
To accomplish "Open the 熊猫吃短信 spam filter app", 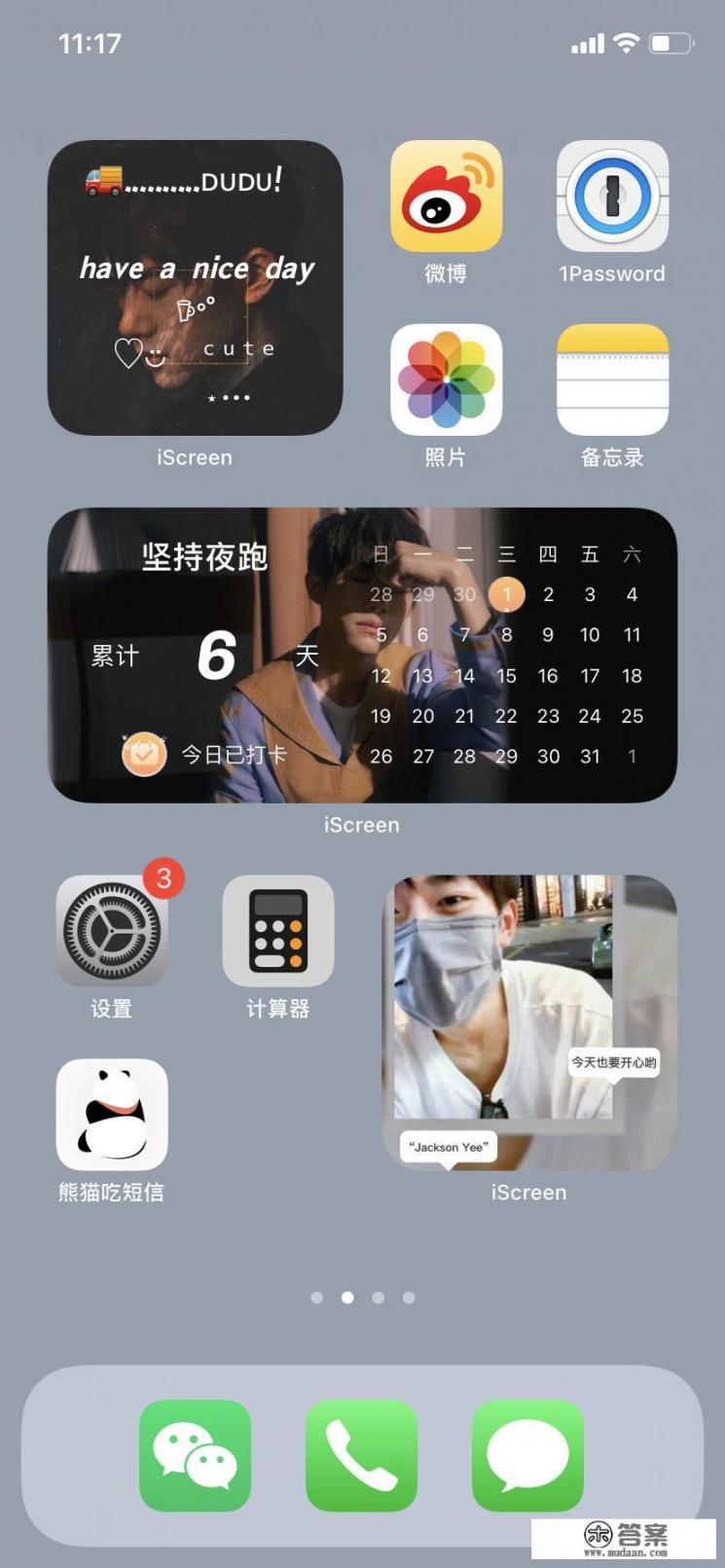I will pyautogui.click(x=111, y=1112).
